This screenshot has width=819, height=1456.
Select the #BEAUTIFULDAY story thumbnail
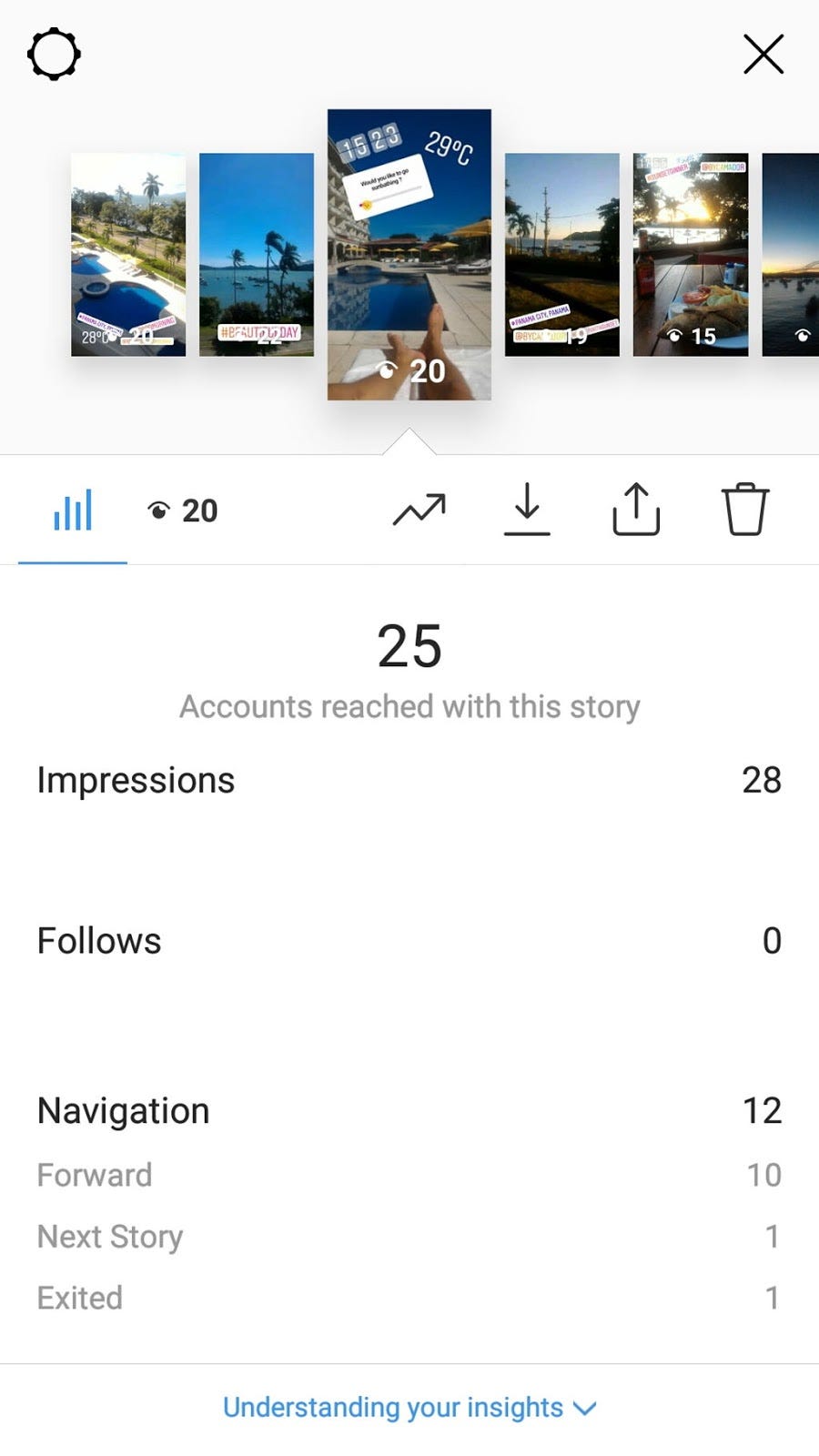click(257, 255)
